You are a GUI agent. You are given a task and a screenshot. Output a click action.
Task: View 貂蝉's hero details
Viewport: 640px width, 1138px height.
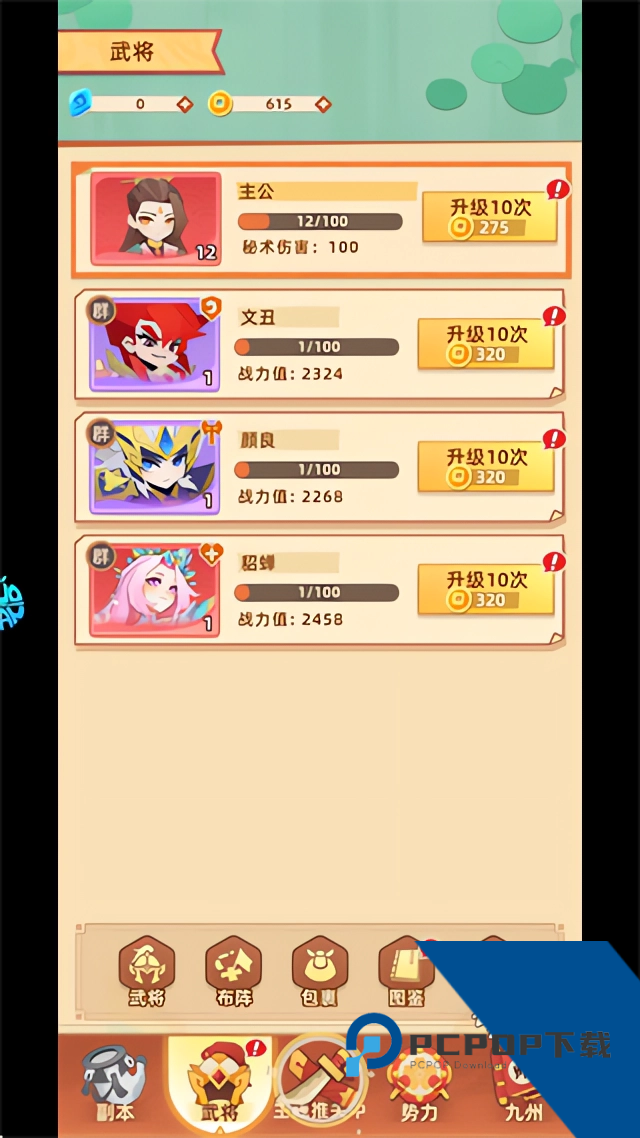coord(154,589)
